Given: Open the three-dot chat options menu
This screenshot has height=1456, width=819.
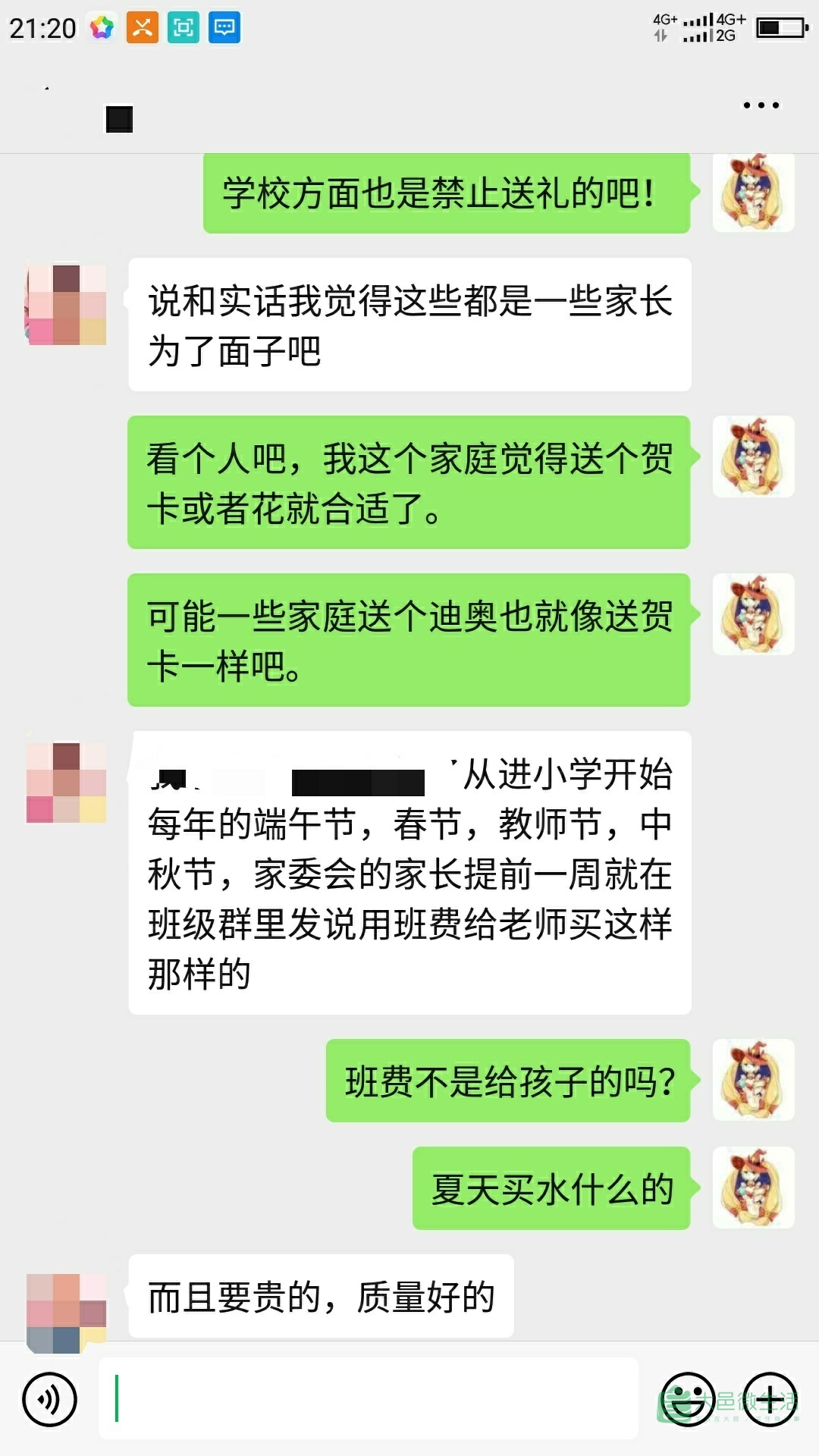Looking at the screenshot, I should click(761, 105).
